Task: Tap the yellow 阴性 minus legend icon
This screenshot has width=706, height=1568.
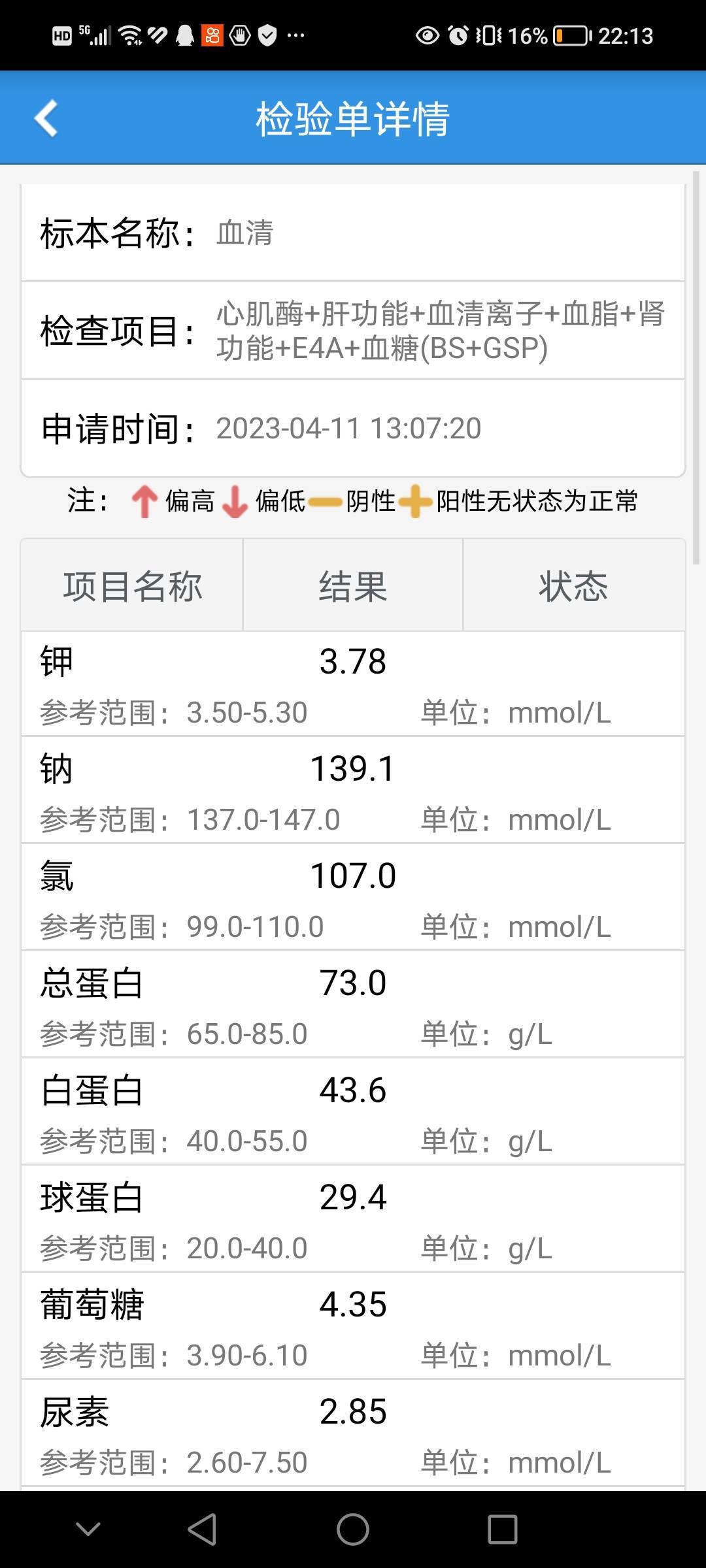Action: point(325,502)
